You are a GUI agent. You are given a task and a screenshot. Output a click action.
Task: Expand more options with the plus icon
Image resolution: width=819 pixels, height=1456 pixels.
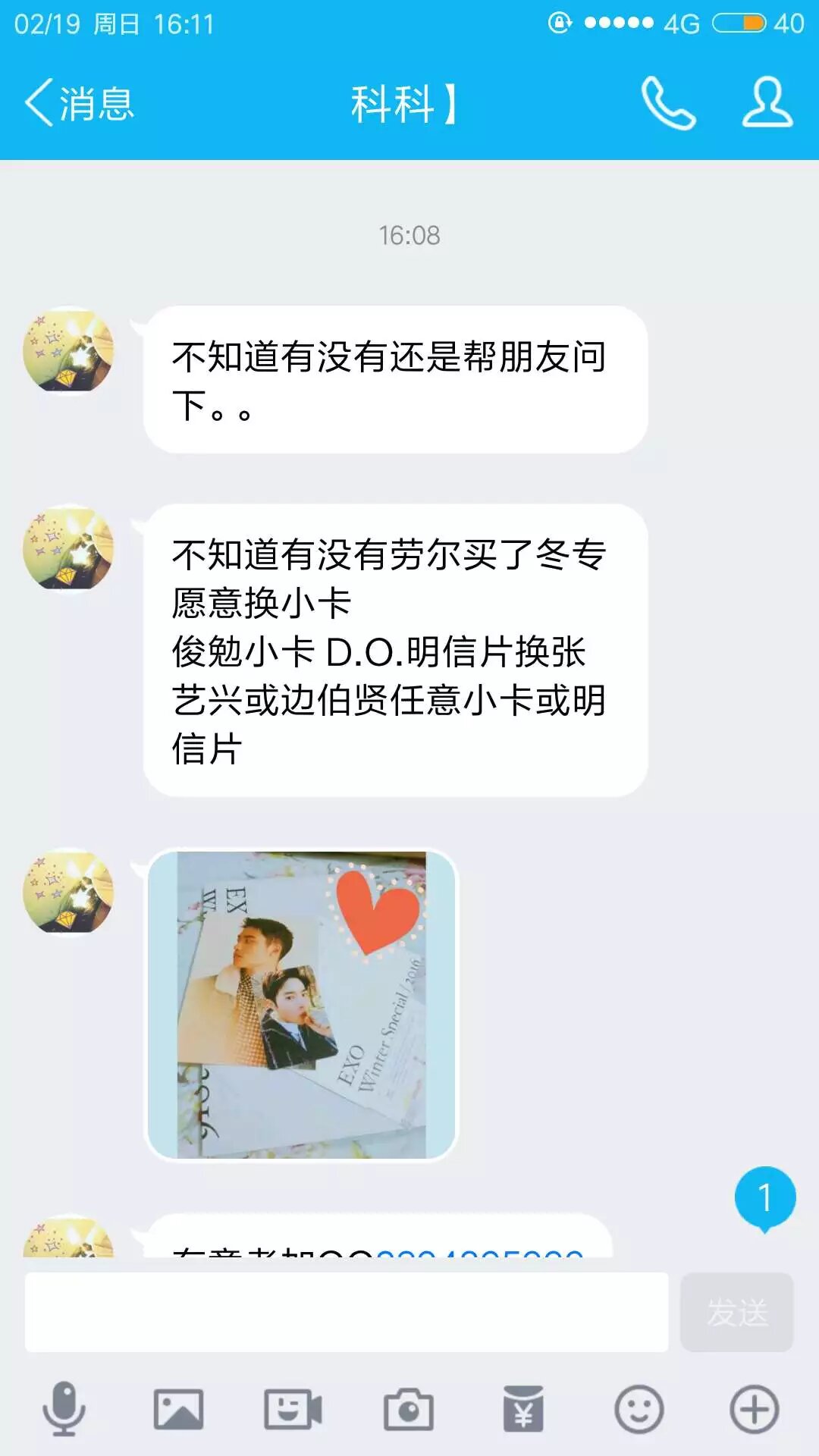(x=754, y=1410)
